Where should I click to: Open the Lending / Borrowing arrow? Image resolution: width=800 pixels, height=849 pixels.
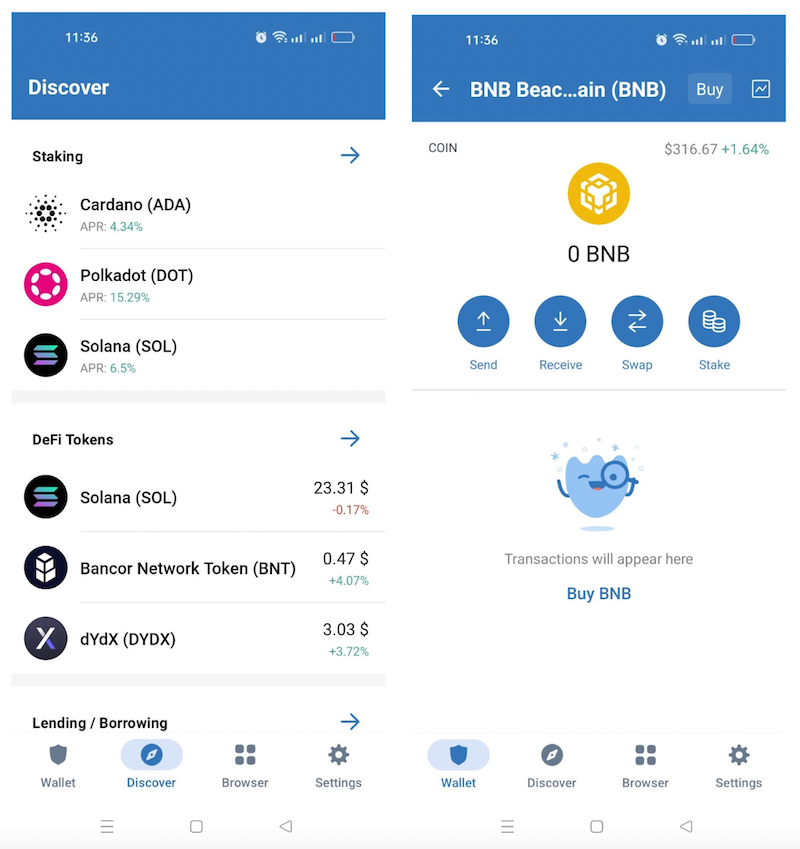pos(349,721)
